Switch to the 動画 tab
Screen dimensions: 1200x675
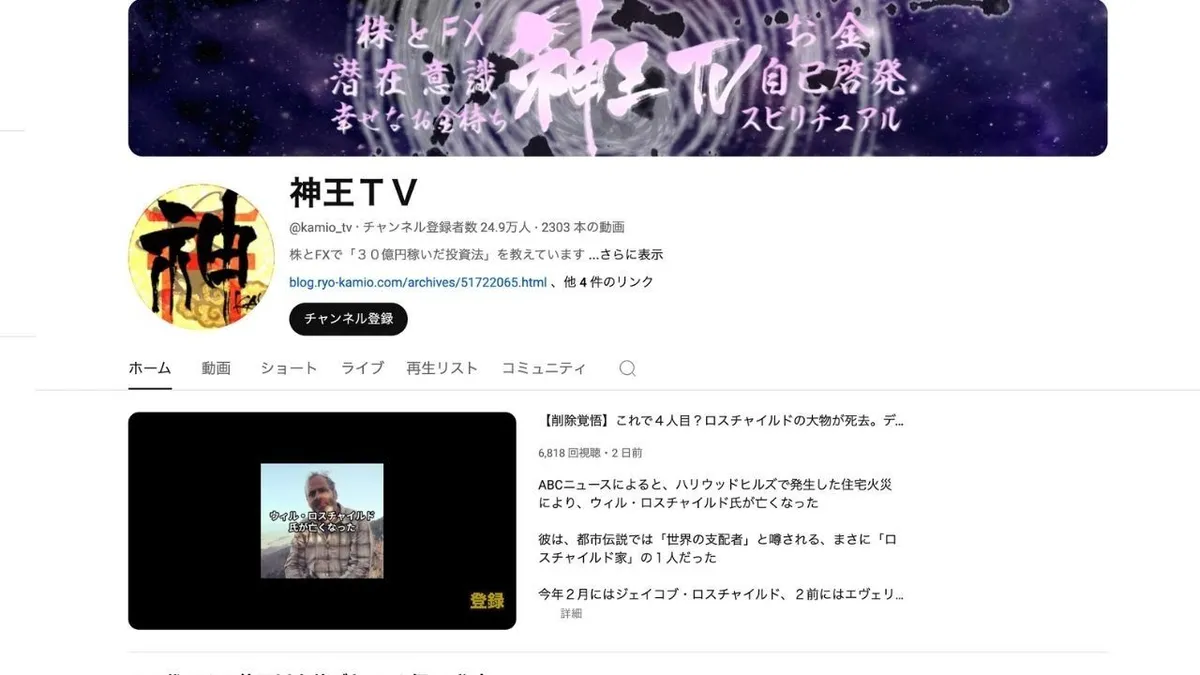click(216, 368)
